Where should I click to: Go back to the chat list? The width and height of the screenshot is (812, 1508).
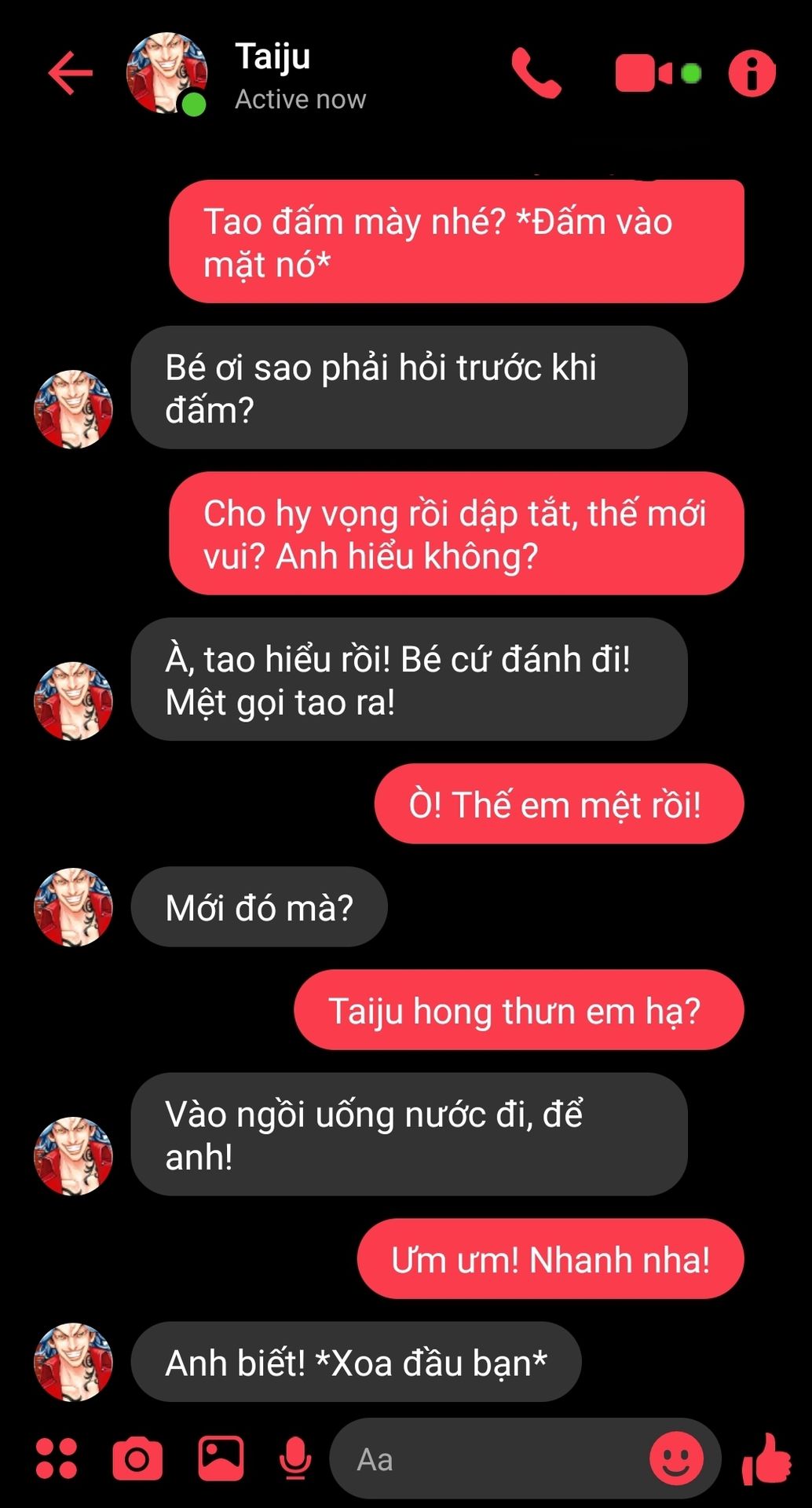(71, 73)
